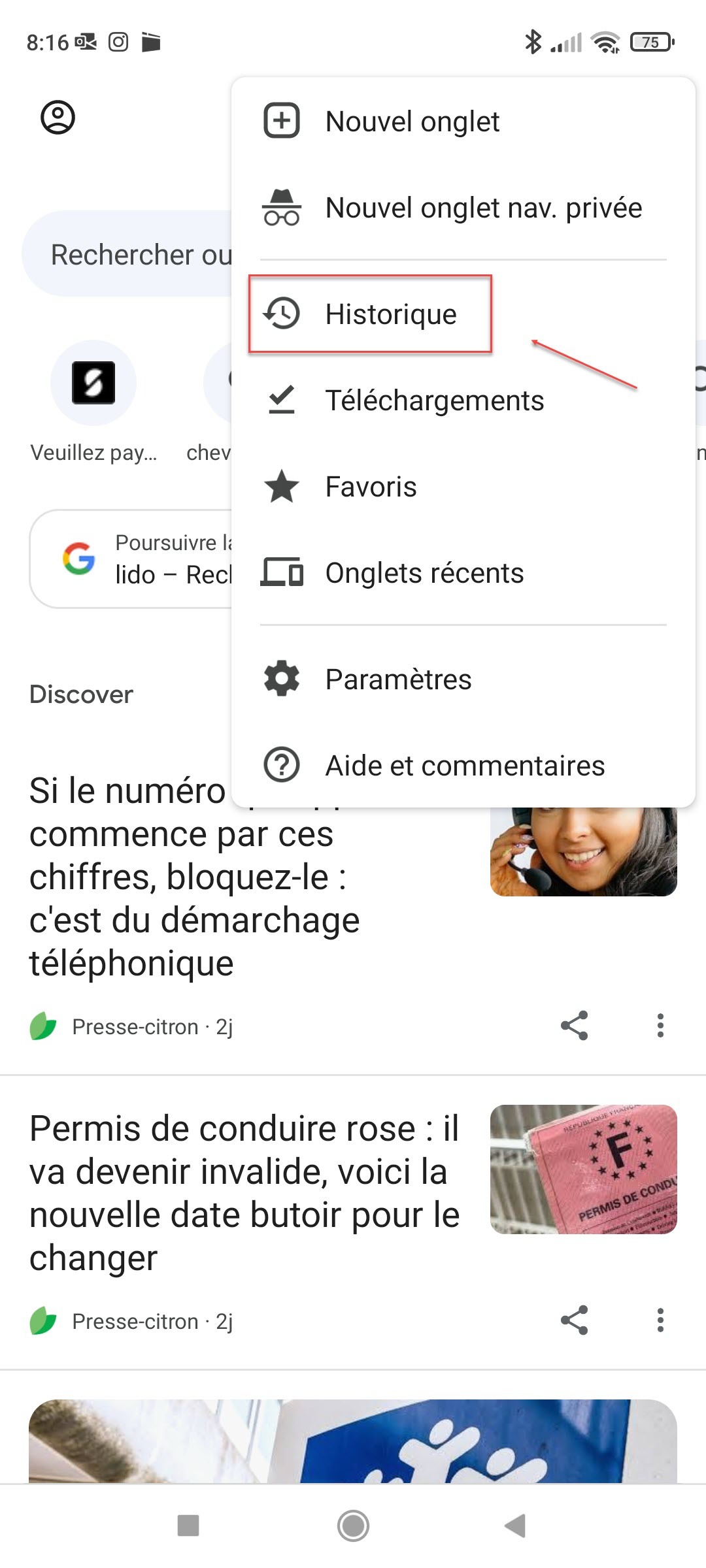The height and width of the screenshot is (1568, 706).
Task: Tap the system home button
Action: (x=353, y=1526)
